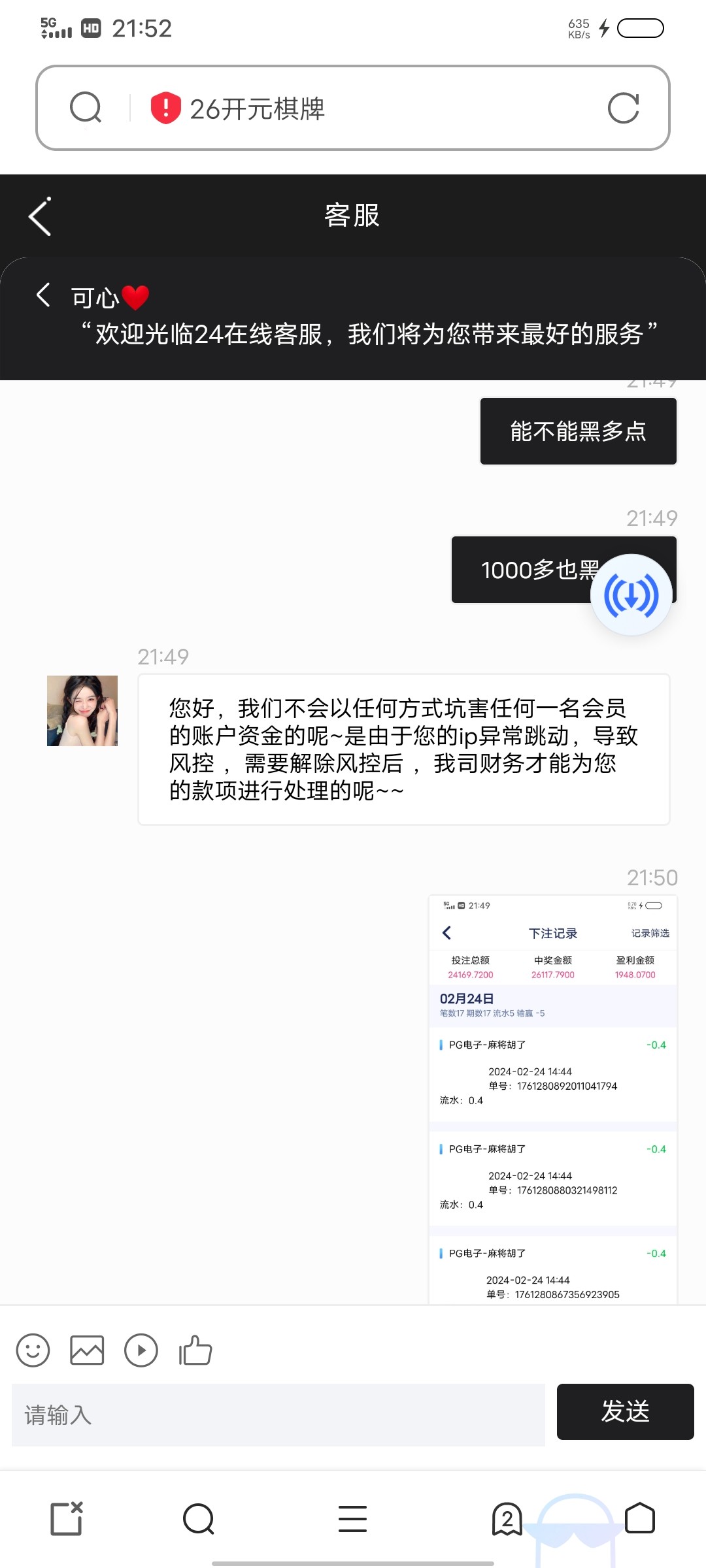Refresh the page via reload icon
This screenshot has width=706, height=1568.
[x=624, y=108]
